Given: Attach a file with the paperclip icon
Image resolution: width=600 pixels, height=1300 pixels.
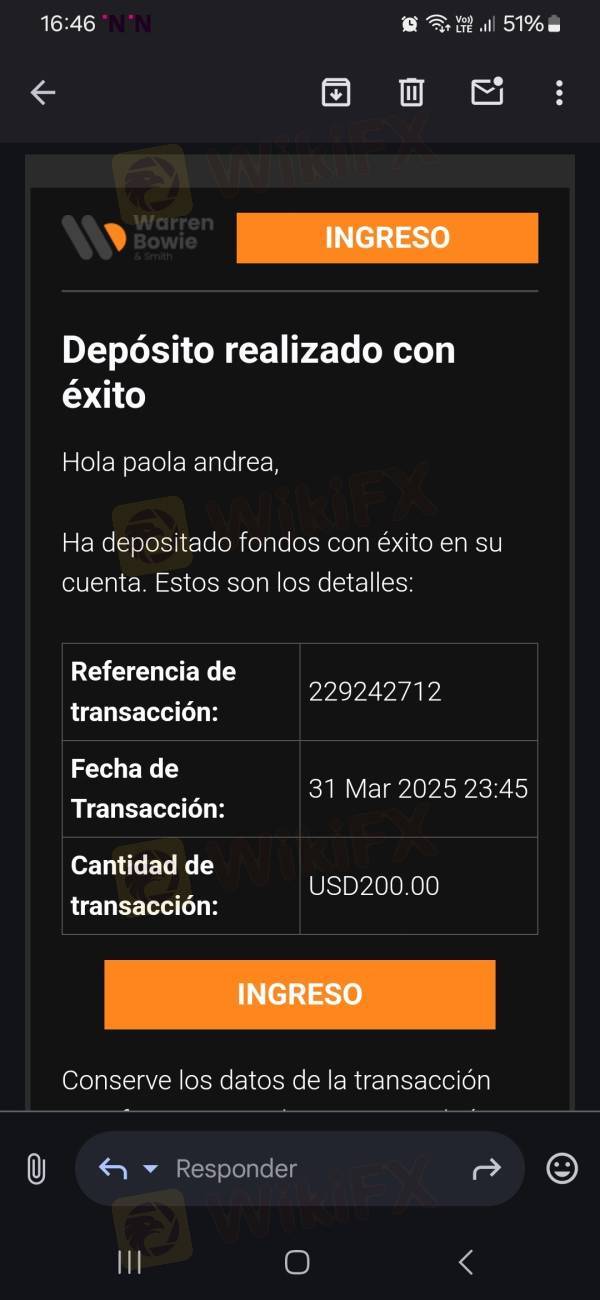Looking at the screenshot, I should (x=36, y=1168).
